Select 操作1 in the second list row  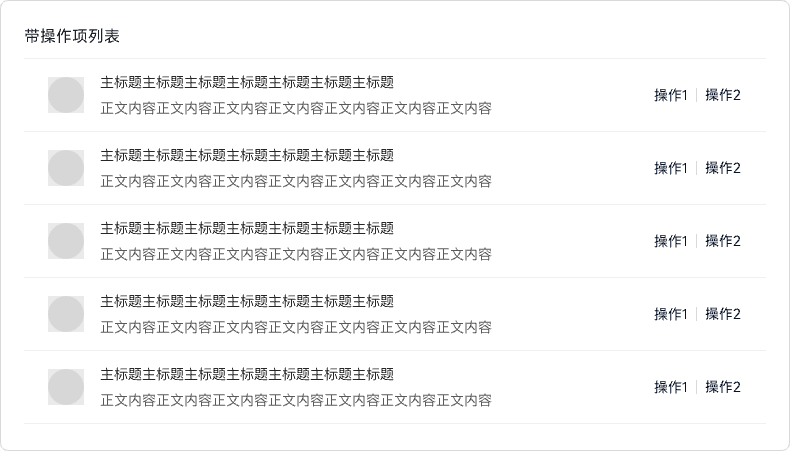point(671,168)
